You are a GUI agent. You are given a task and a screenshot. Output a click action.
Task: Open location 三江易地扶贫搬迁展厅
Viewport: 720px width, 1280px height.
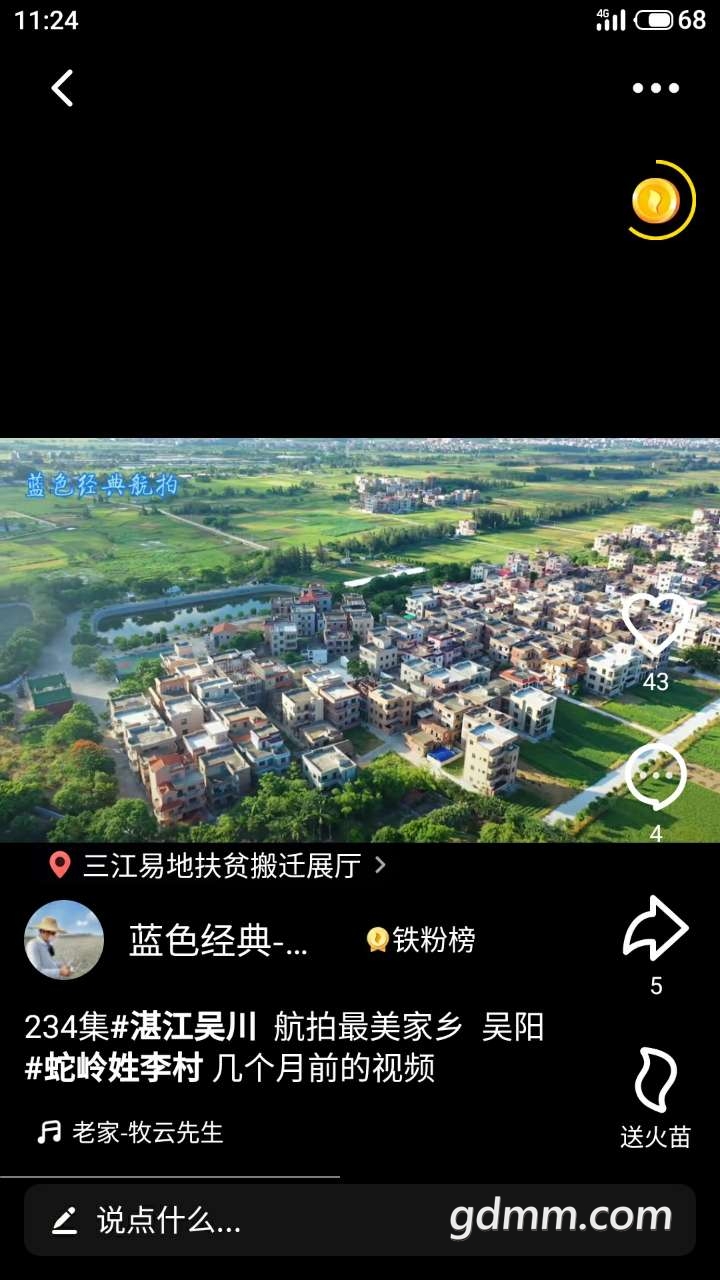click(x=220, y=865)
